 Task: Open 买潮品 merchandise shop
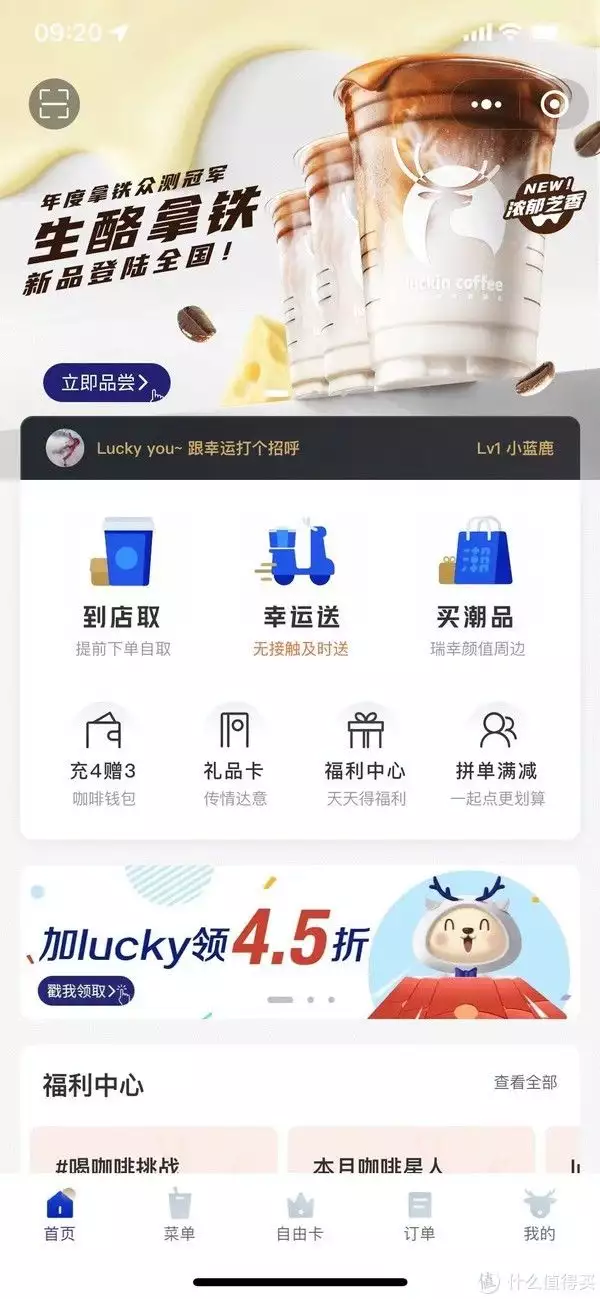[475, 587]
